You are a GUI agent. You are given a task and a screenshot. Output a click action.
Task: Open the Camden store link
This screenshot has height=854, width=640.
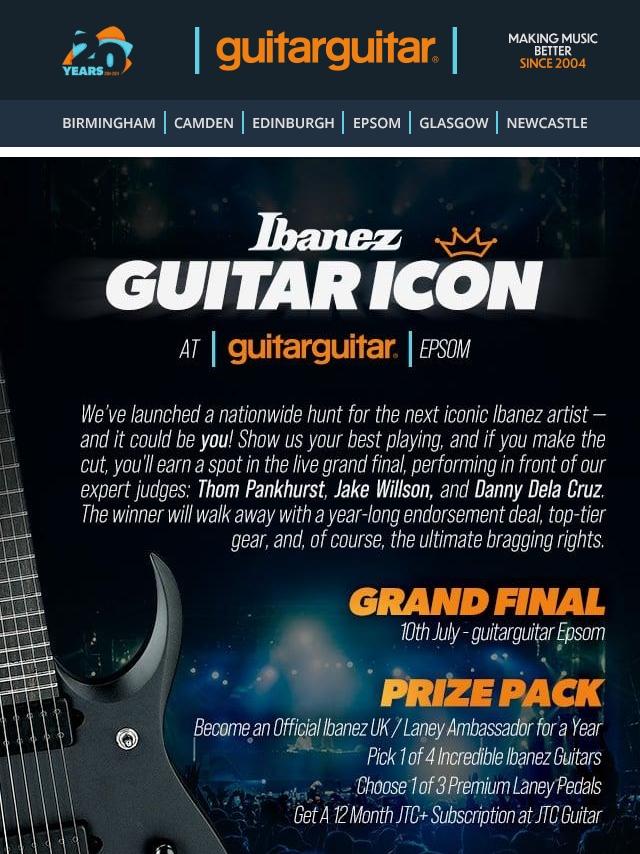(204, 123)
